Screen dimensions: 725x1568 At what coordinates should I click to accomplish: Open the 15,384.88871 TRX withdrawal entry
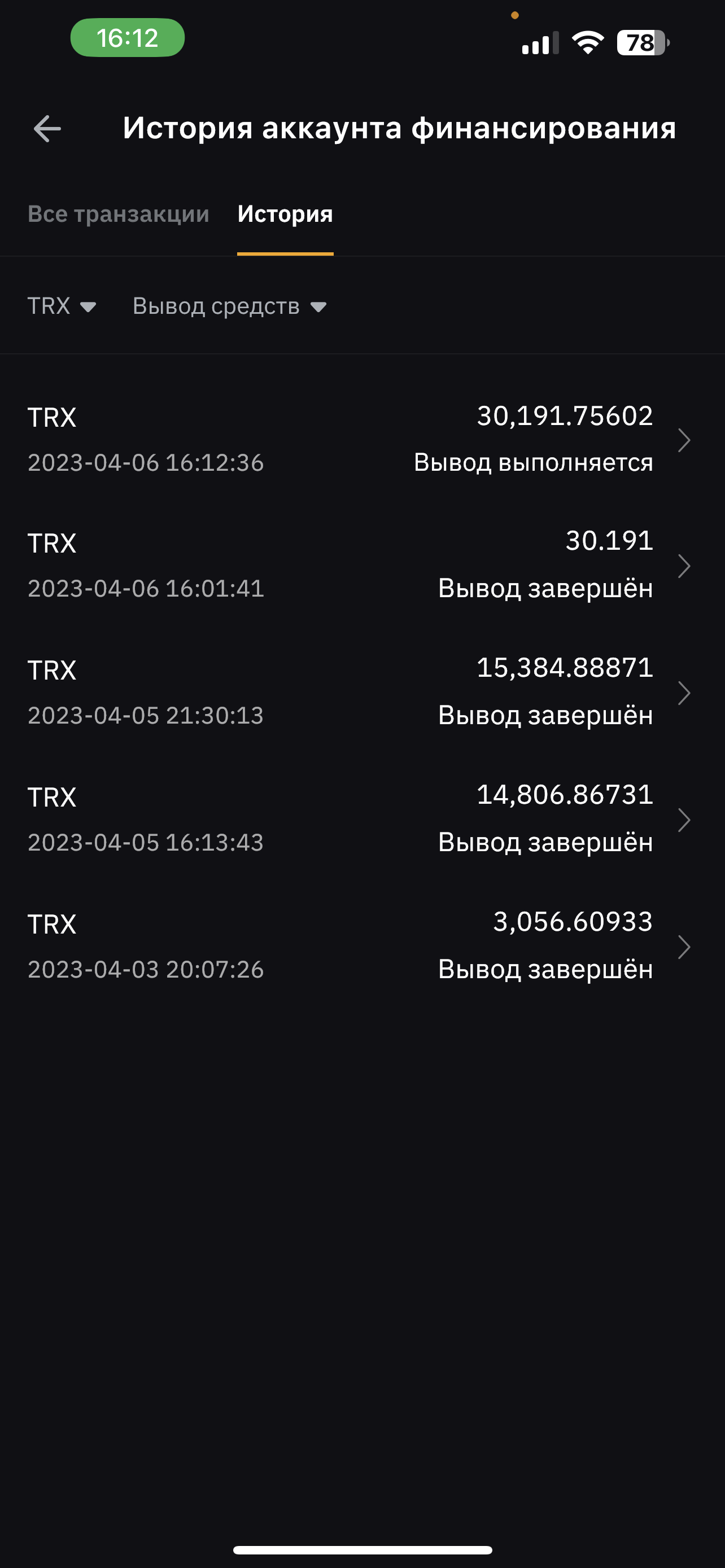(x=362, y=692)
